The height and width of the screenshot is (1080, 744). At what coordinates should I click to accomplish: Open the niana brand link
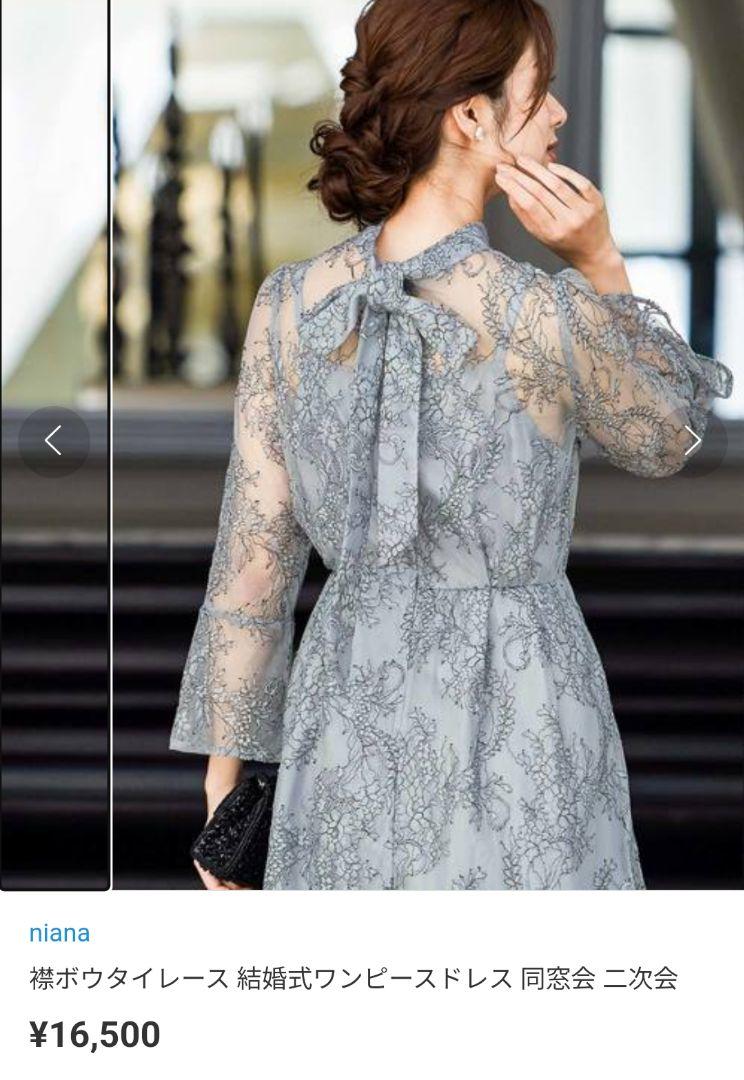(x=60, y=933)
